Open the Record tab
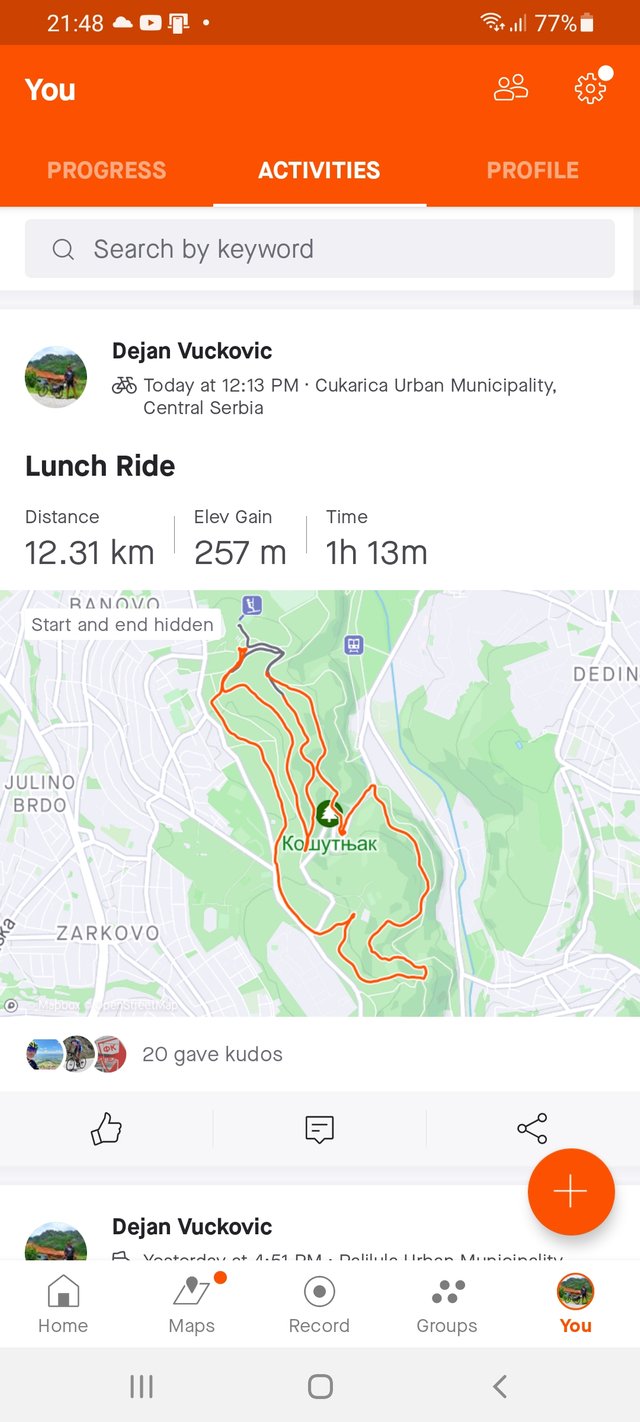Viewport: 640px width, 1422px height. 319,1305
